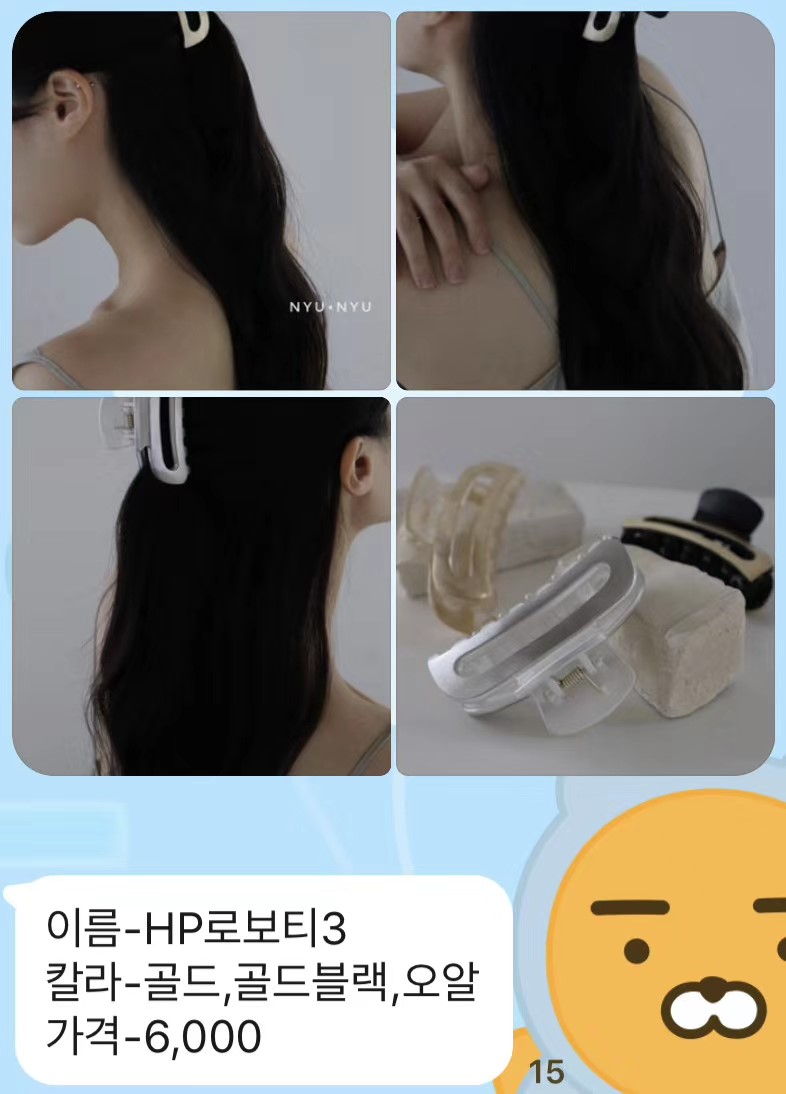
Task: Open the photo with hand on shoulder
Action: click(x=585, y=200)
